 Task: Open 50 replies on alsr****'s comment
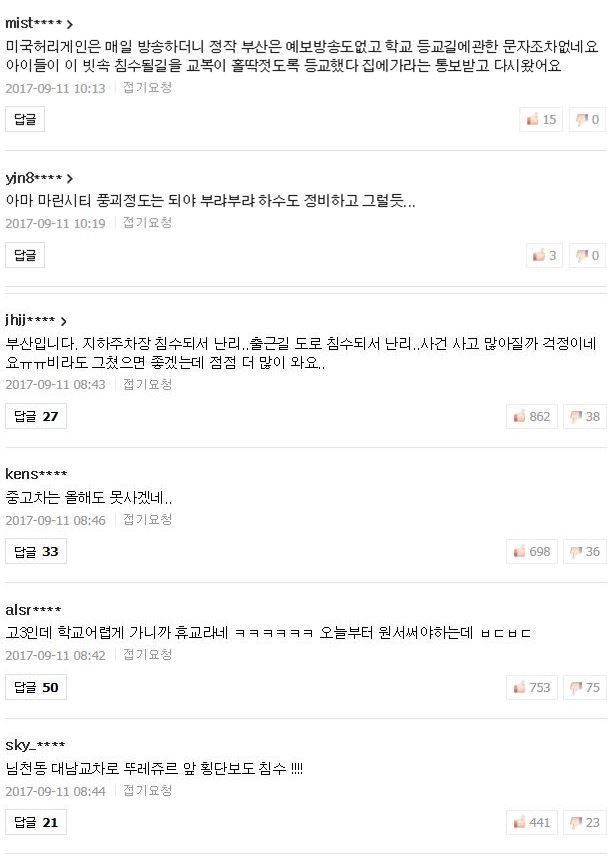pyautogui.click(x=36, y=687)
